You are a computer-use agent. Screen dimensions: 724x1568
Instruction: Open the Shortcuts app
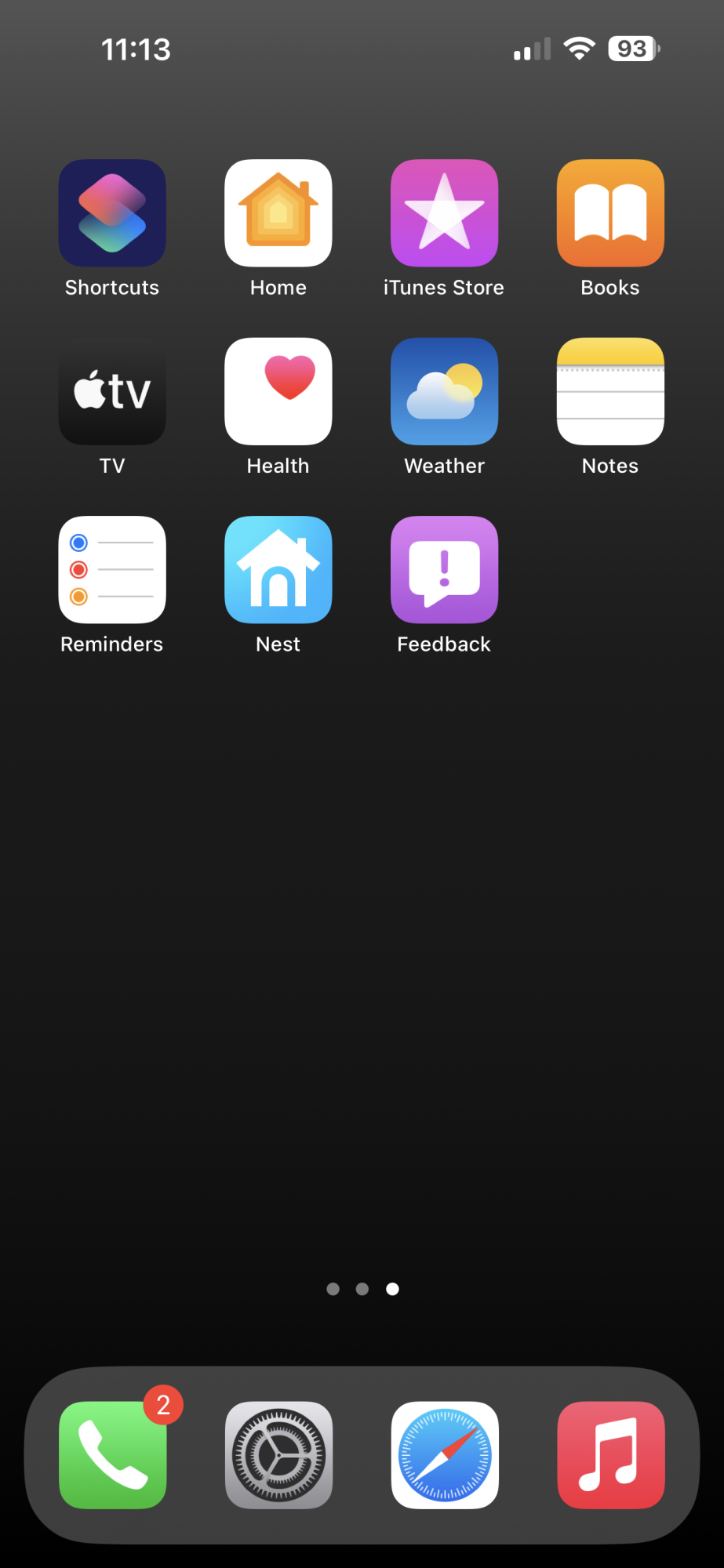coord(112,213)
